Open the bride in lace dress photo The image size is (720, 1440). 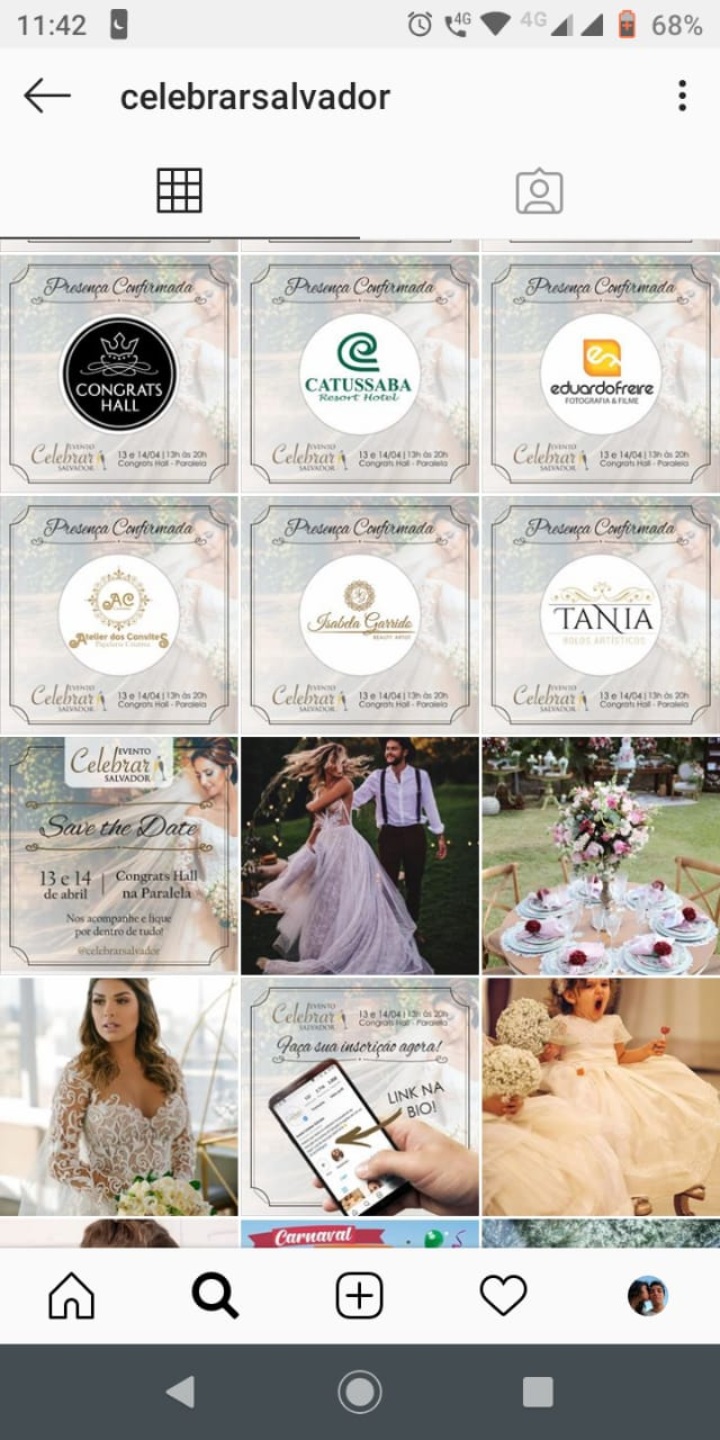coord(119,1096)
